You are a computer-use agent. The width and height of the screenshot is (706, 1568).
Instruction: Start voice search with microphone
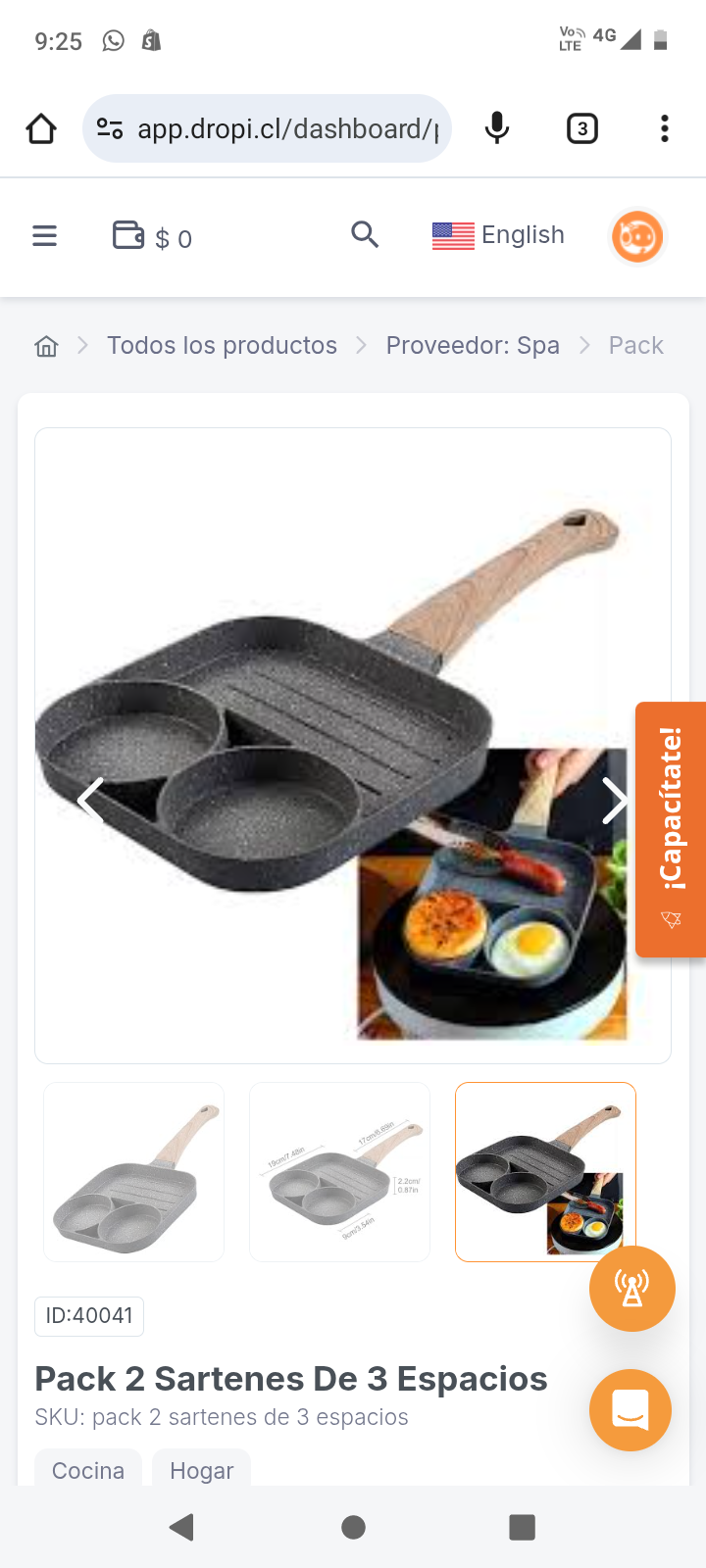click(497, 128)
